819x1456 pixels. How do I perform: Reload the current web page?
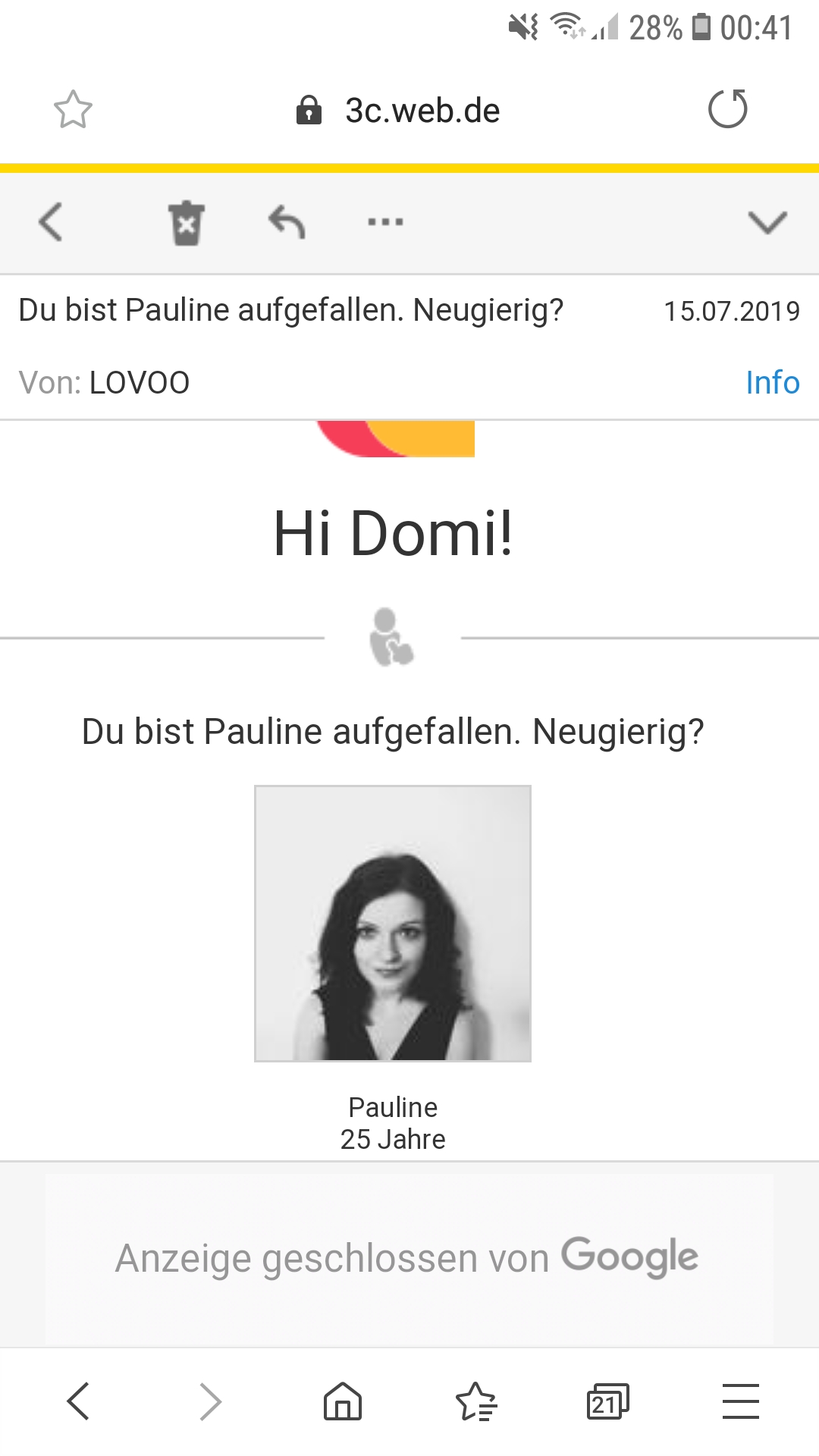[727, 109]
